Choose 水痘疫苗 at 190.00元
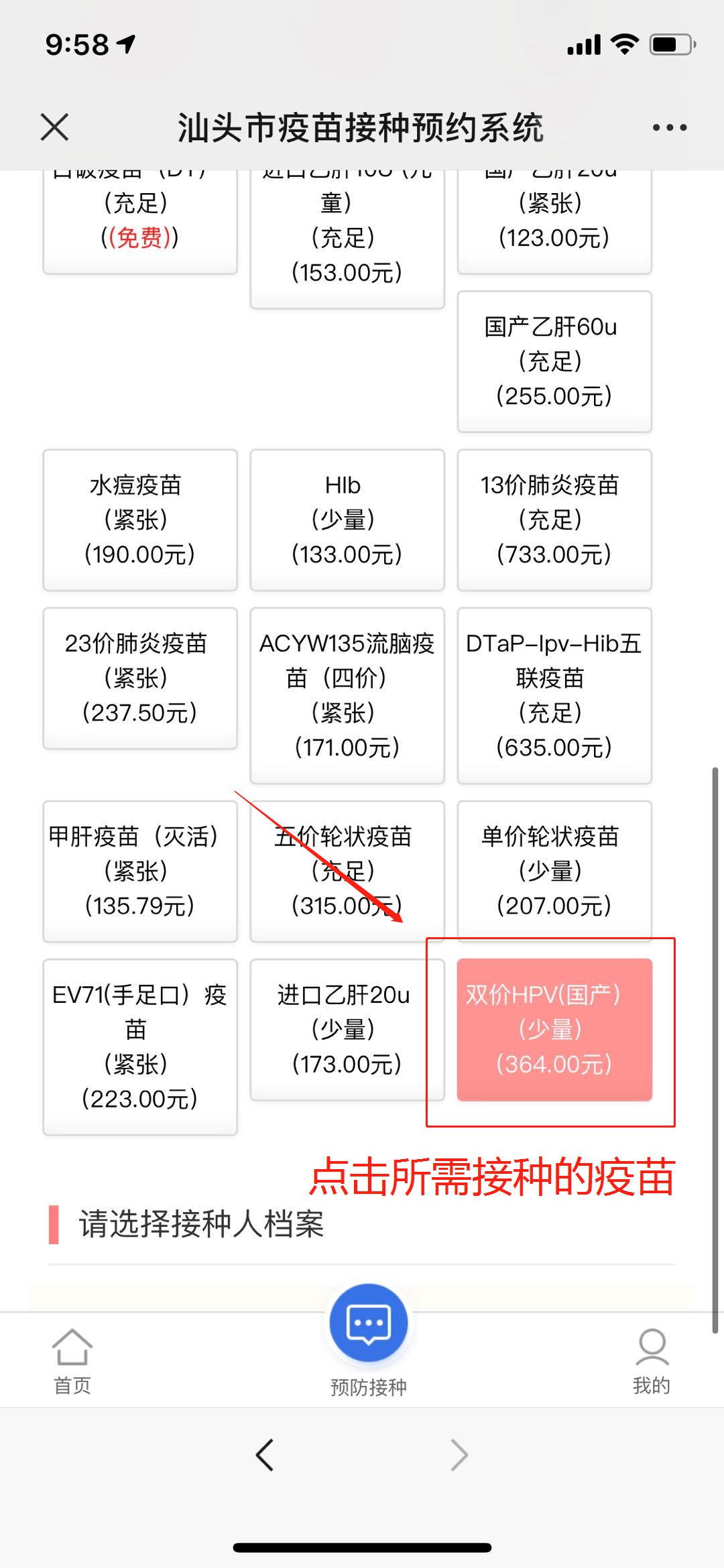Screen dimensions: 724x1568 point(139,520)
